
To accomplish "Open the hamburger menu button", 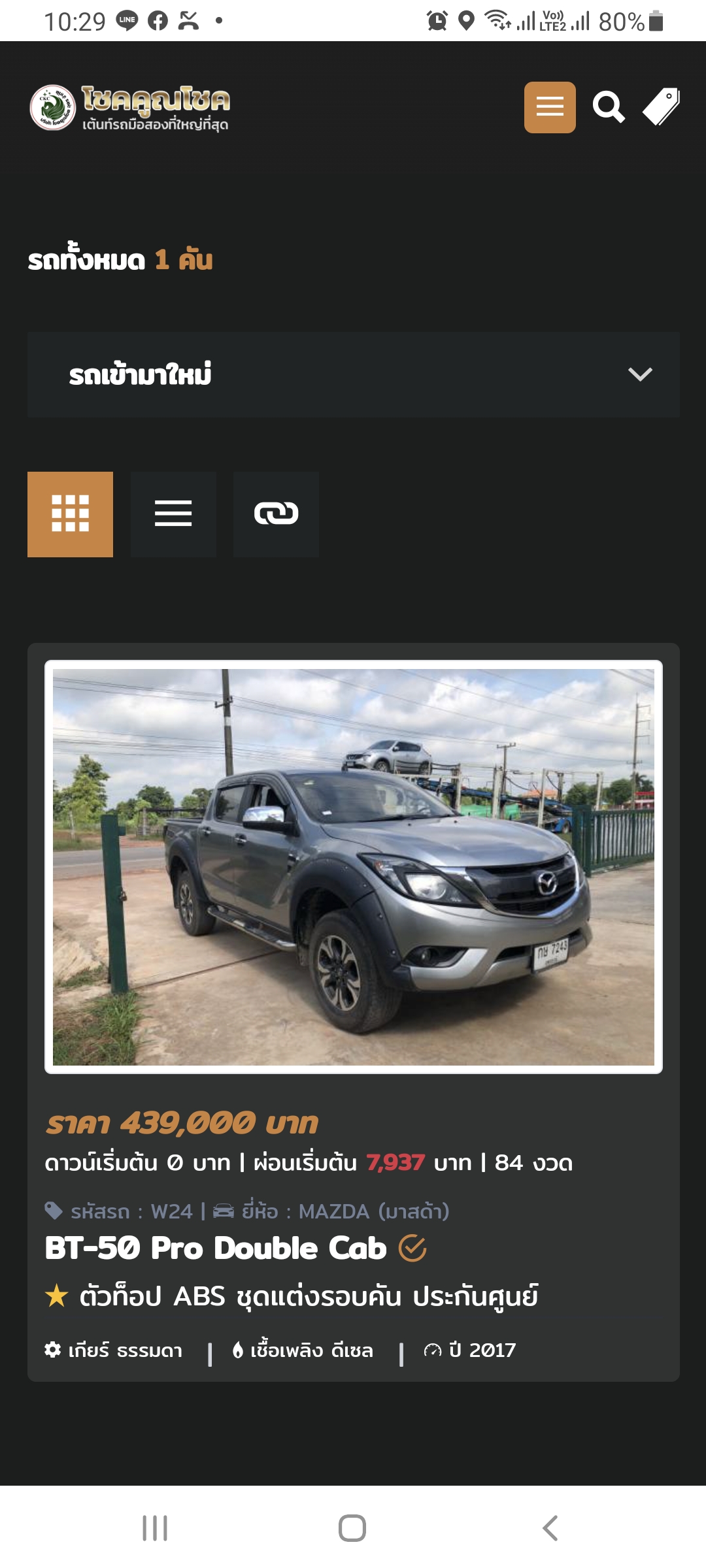I will [550, 107].
